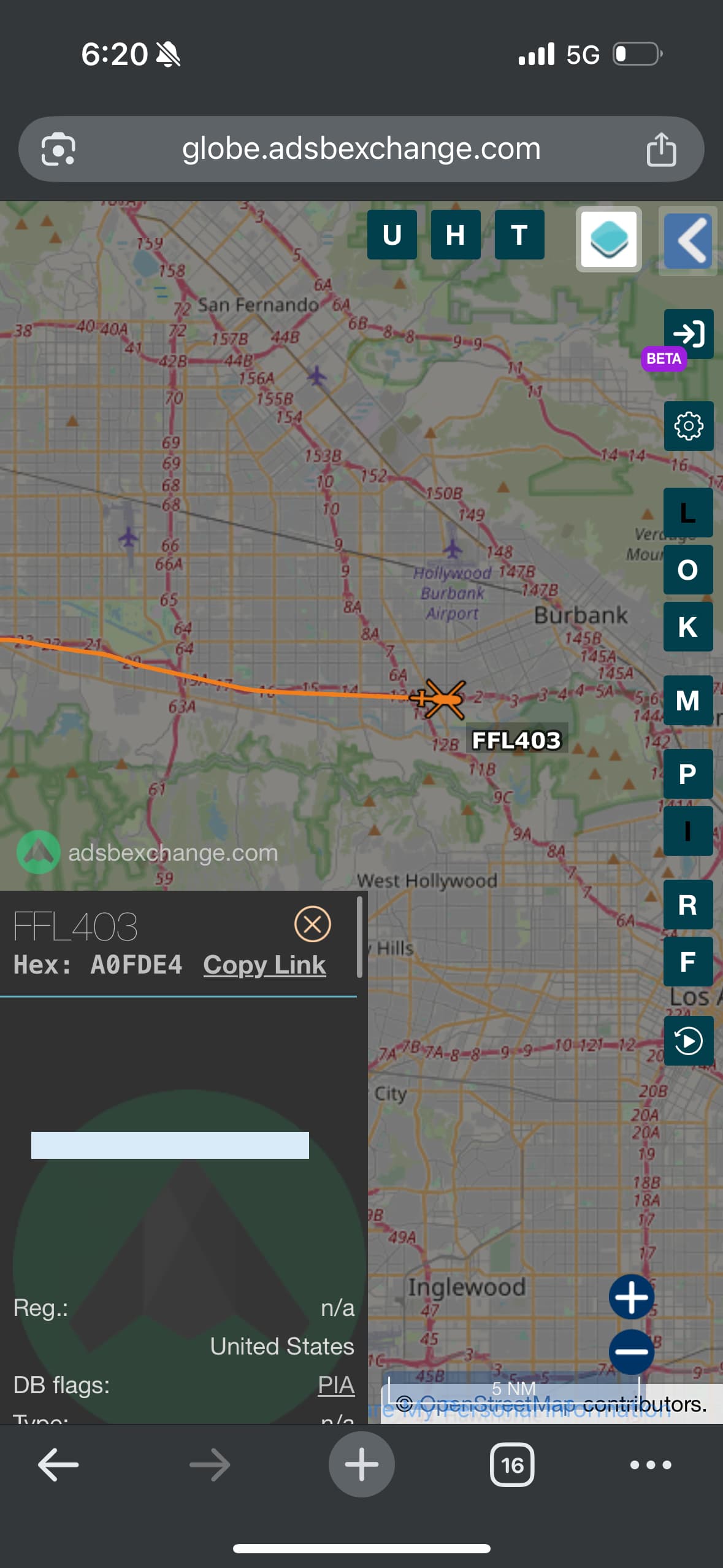Toggle the R map button
This screenshot has height=1568, width=723.
tap(687, 905)
